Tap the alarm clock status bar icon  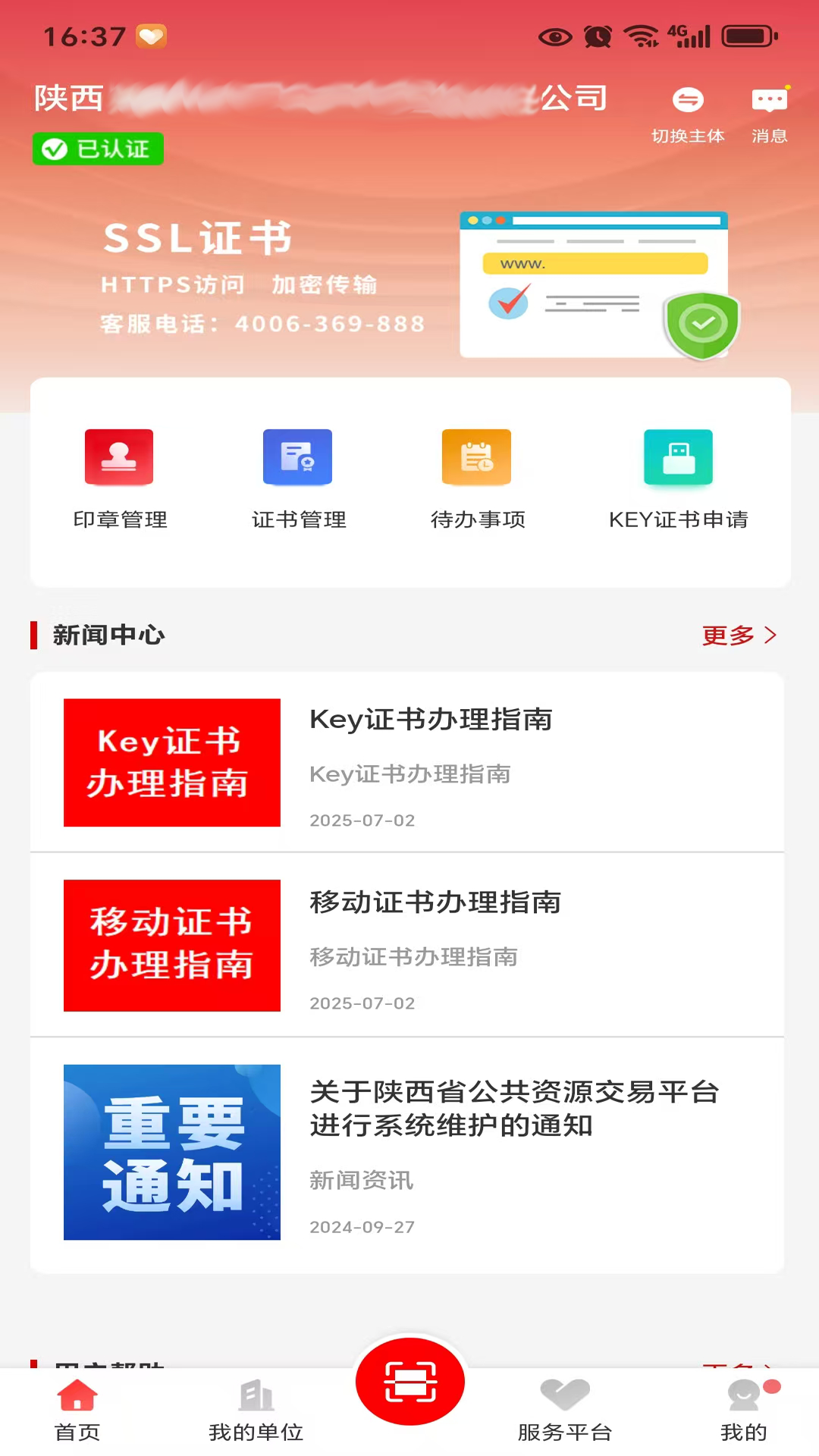coord(598,36)
